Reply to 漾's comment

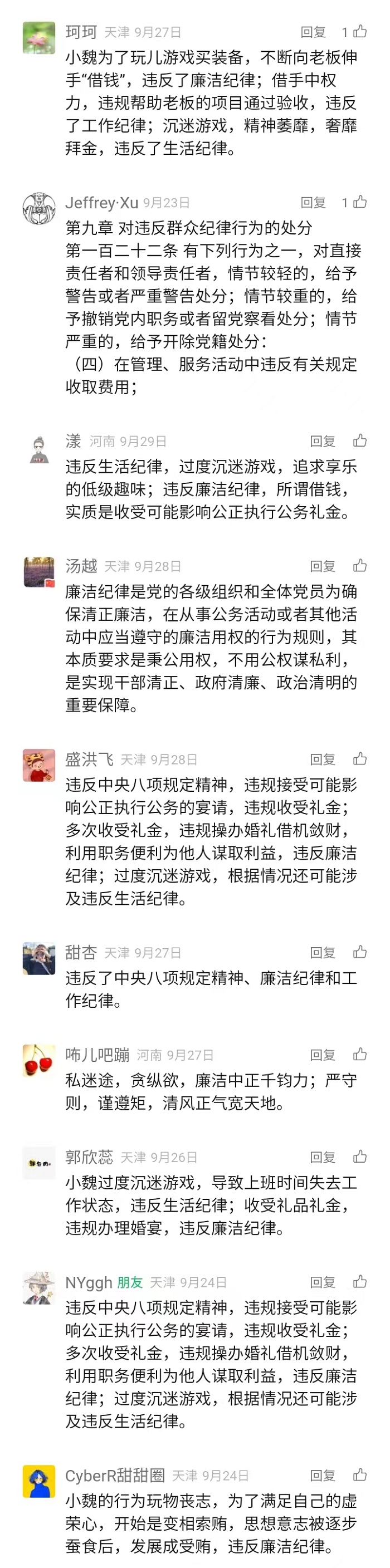pyautogui.click(x=323, y=442)
